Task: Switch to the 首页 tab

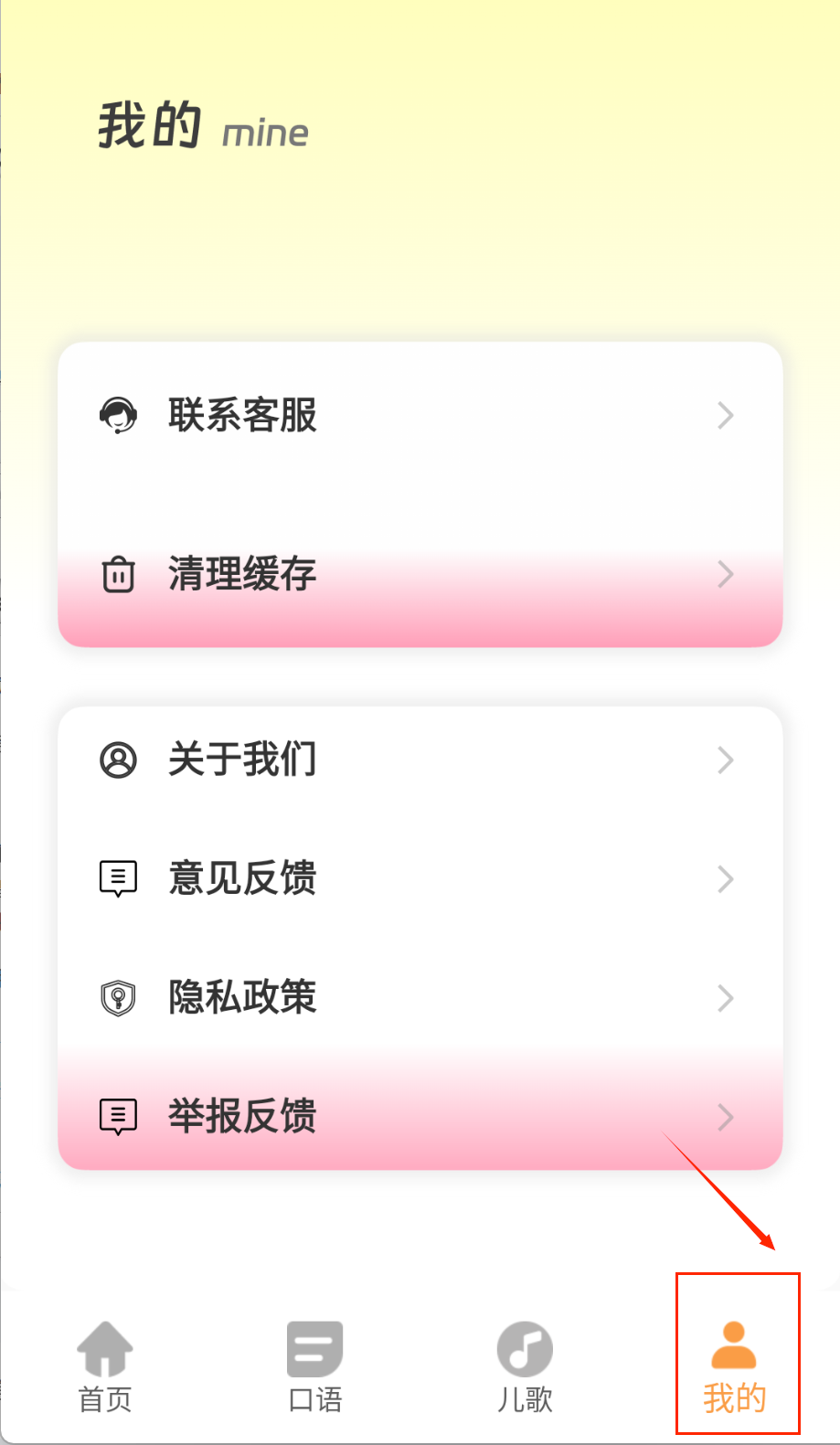Action: pos(105,1365)
